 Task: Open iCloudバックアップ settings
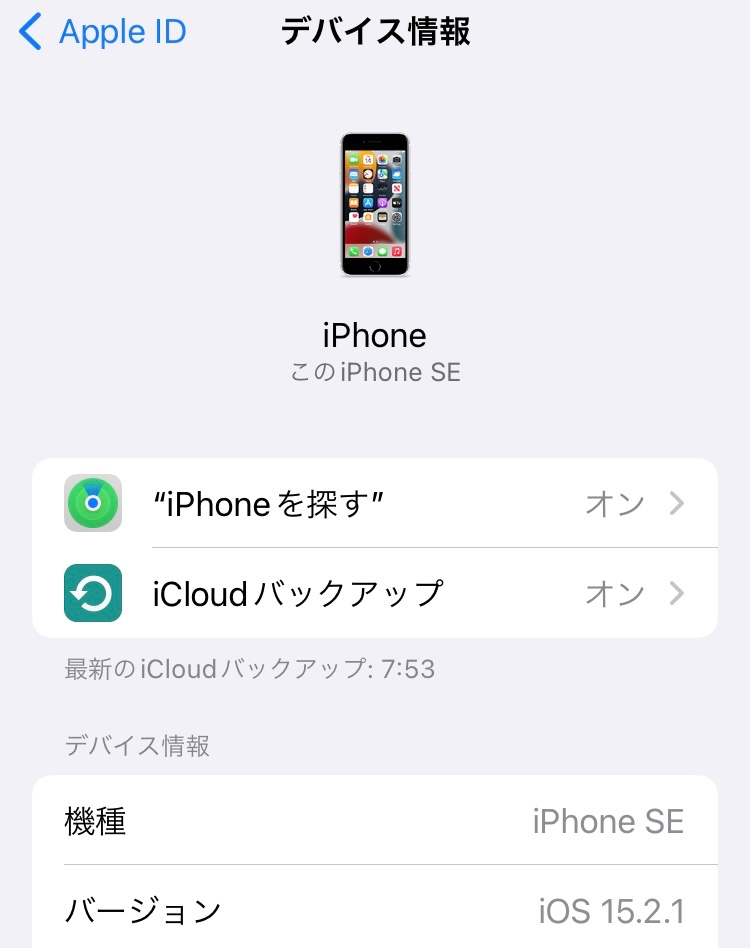(x=375, y=593)
